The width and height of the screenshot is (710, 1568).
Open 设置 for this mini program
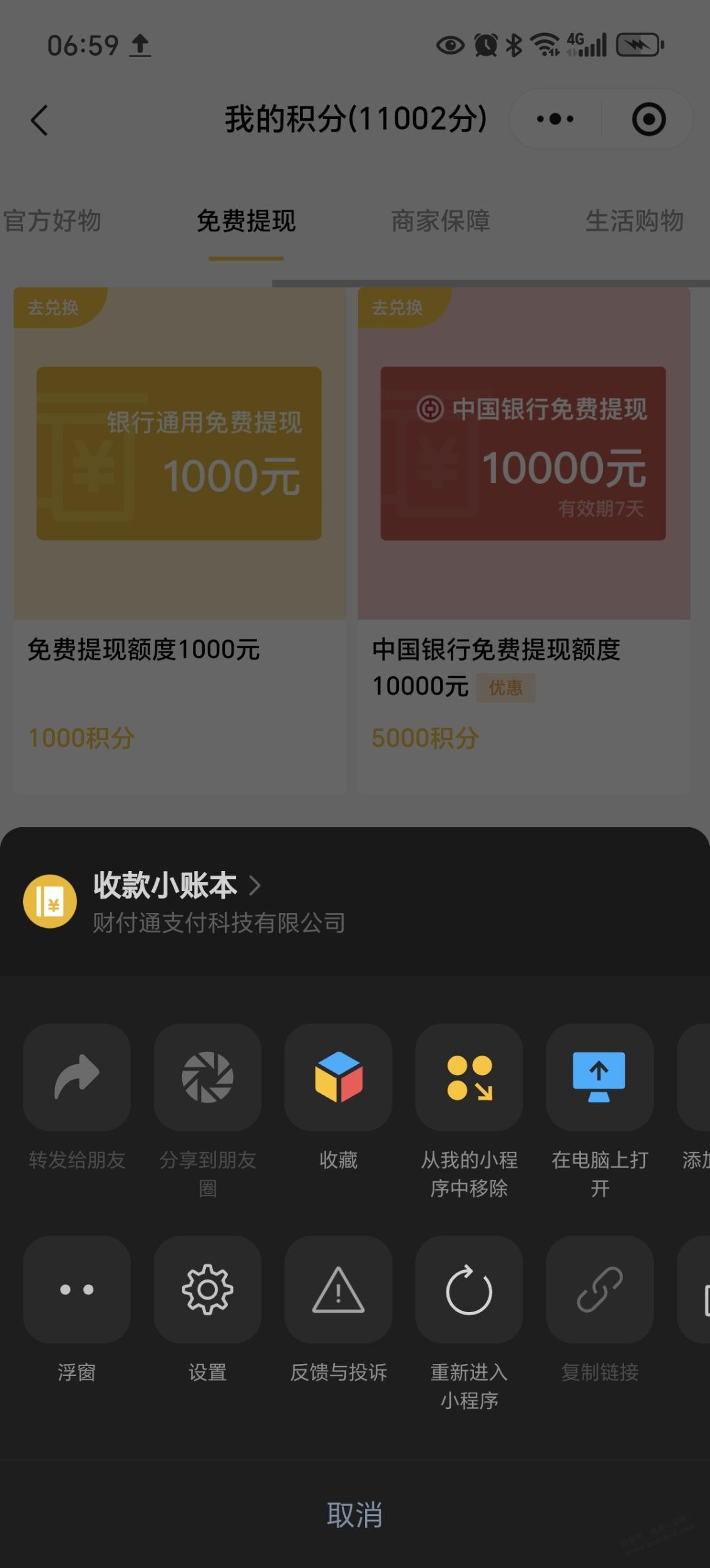click(x=208, y=1290)
